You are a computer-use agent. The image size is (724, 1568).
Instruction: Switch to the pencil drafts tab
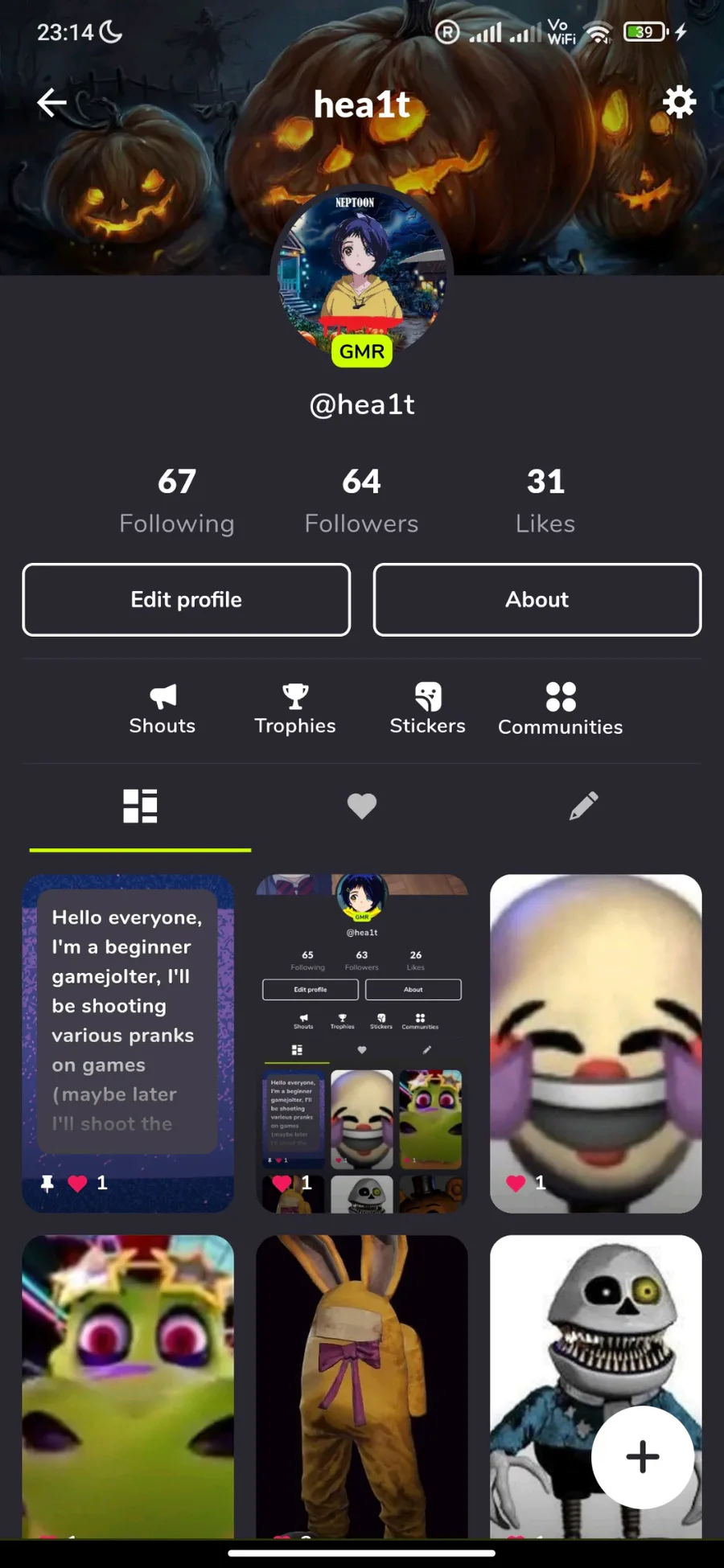[x=583, y=806]
